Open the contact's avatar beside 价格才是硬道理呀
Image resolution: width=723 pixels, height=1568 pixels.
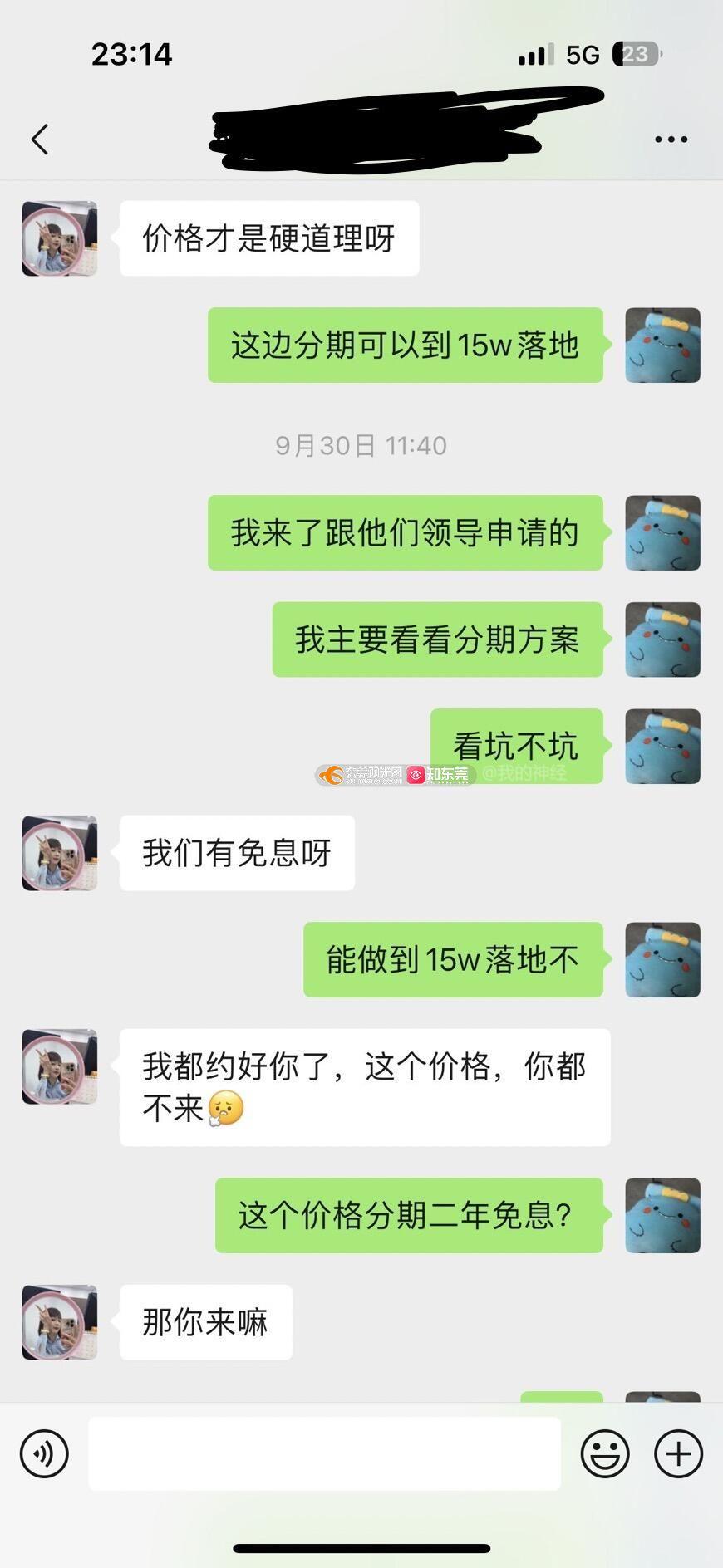[60, 238]
